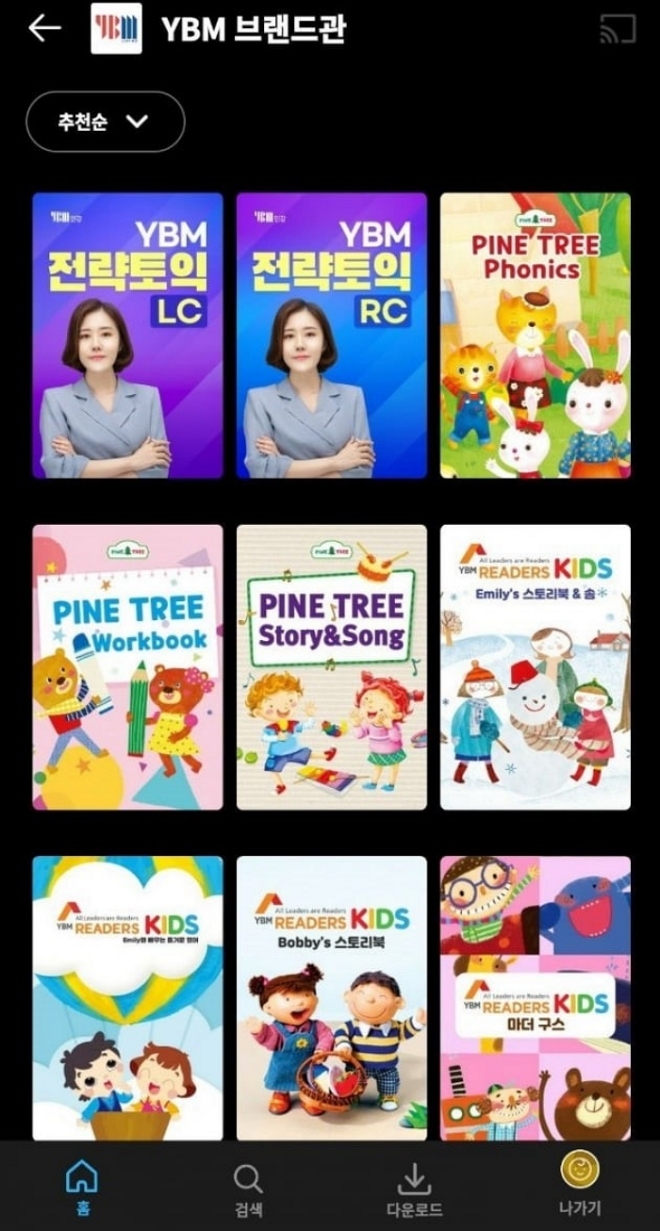Select the 나가기 exit tab
The width and height of the screenshot is (660, 1231).
point(580,1183)
